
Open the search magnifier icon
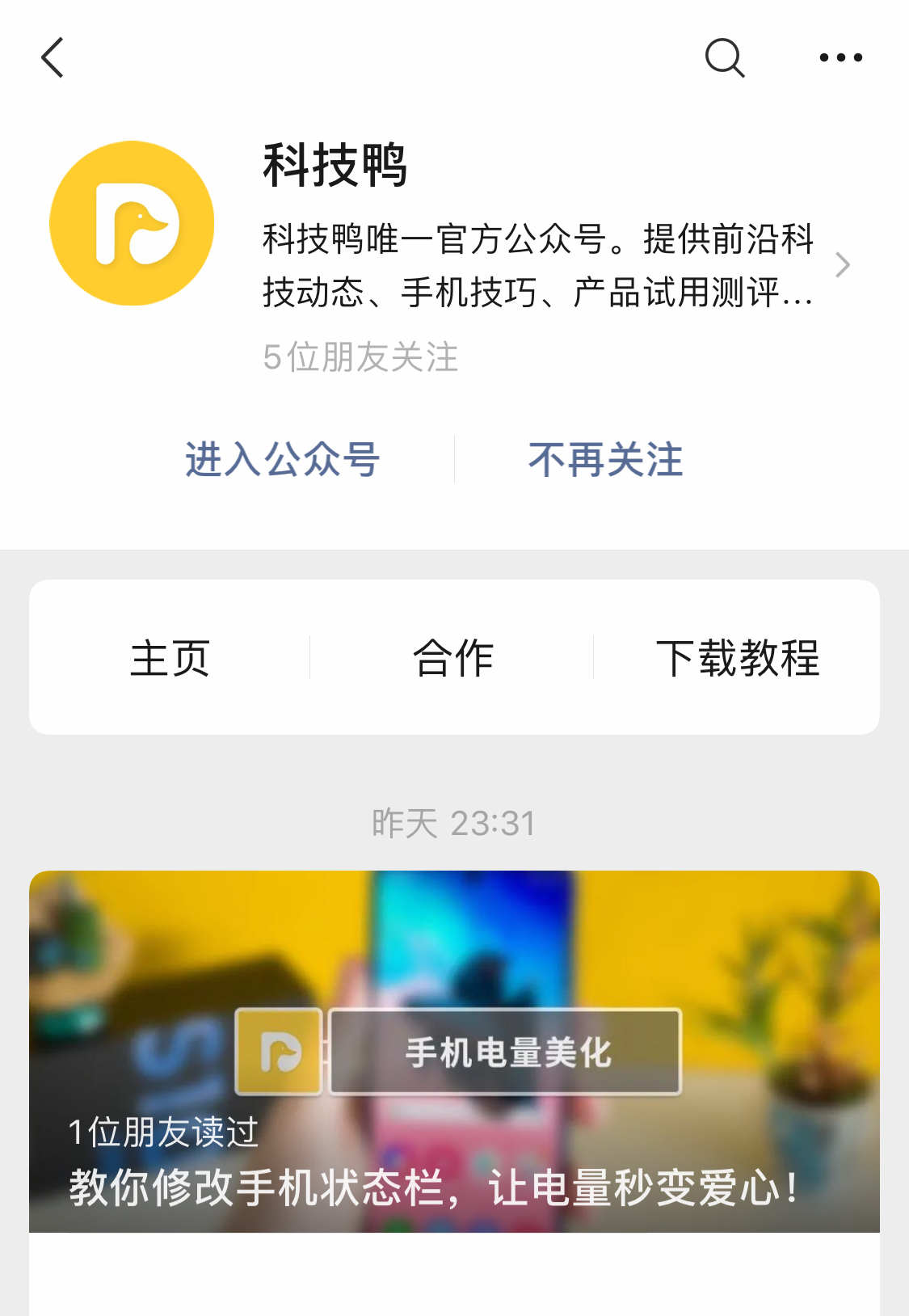(725, 58)
